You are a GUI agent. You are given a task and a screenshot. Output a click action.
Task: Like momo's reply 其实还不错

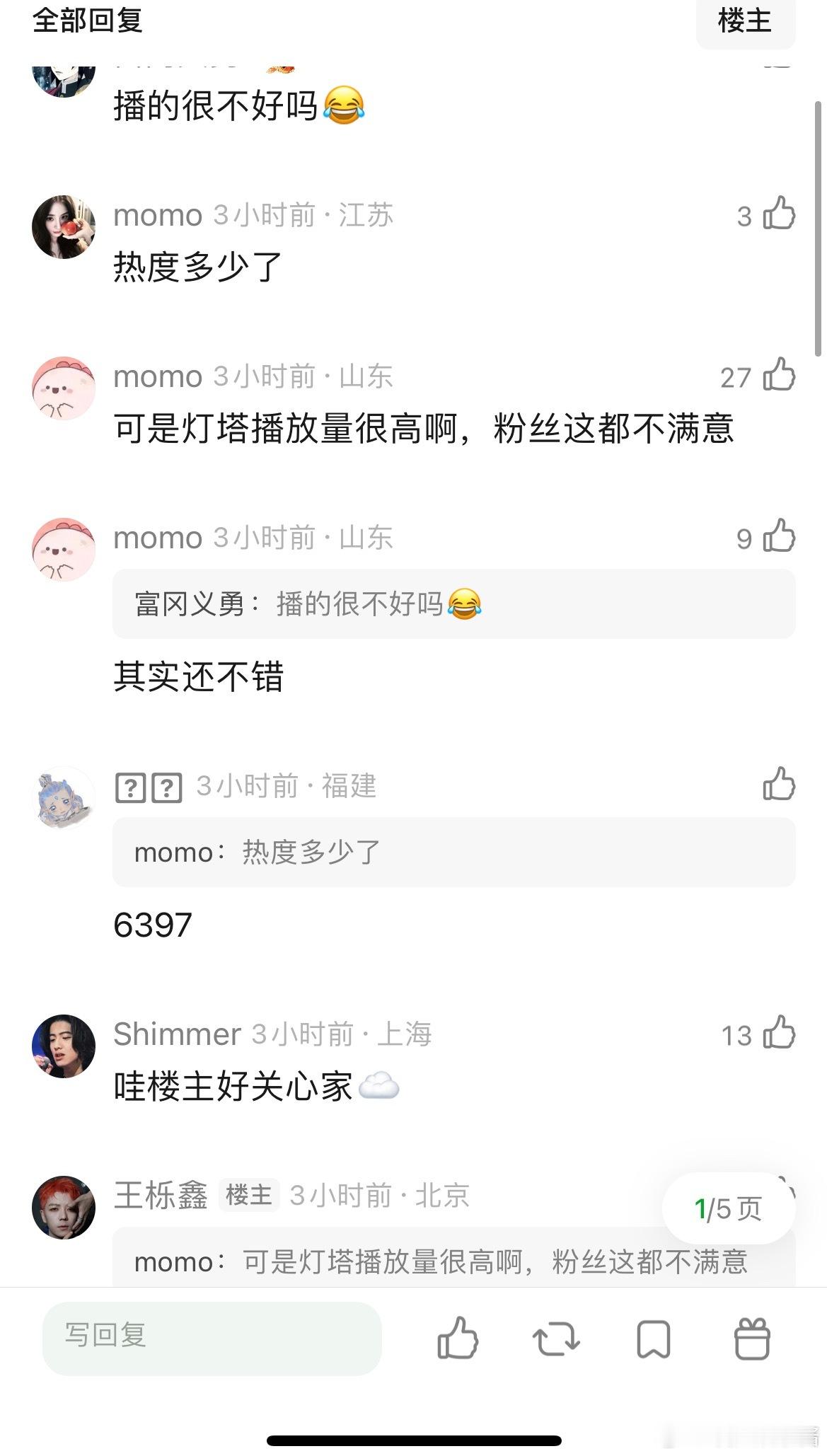[779, 536]
